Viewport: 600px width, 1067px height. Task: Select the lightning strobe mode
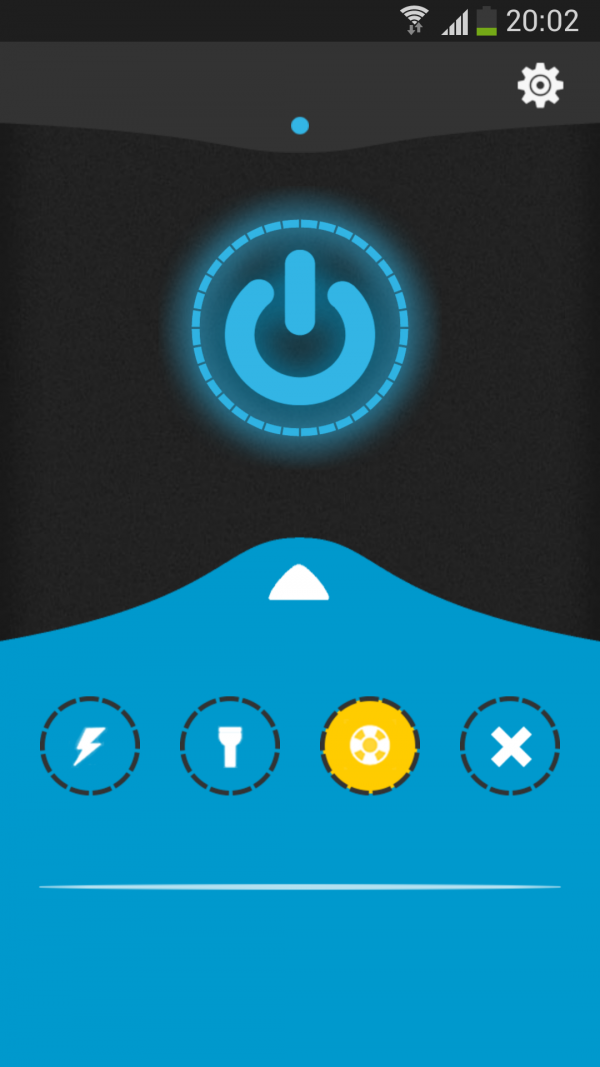pos(90,746)
